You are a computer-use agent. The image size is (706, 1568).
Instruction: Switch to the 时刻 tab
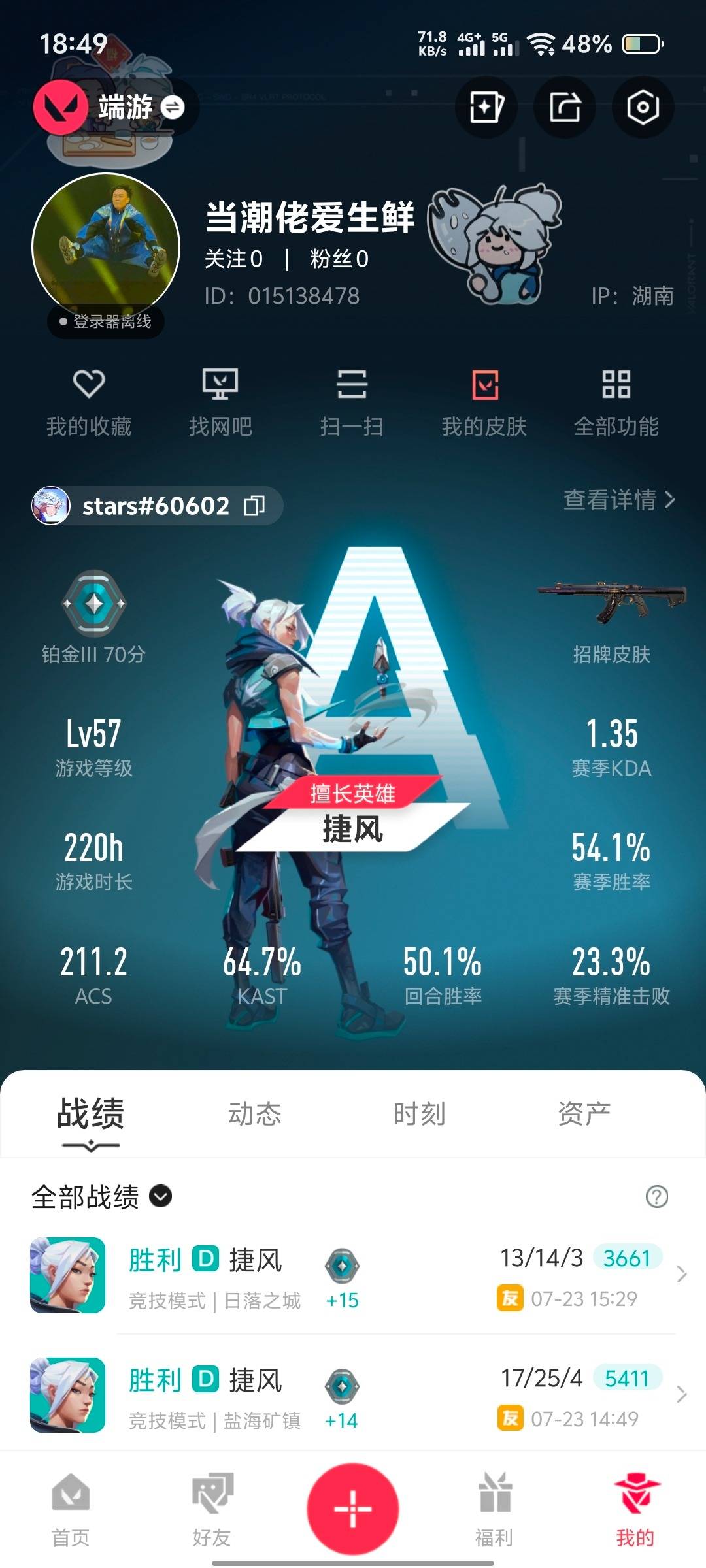[419, 1114]
